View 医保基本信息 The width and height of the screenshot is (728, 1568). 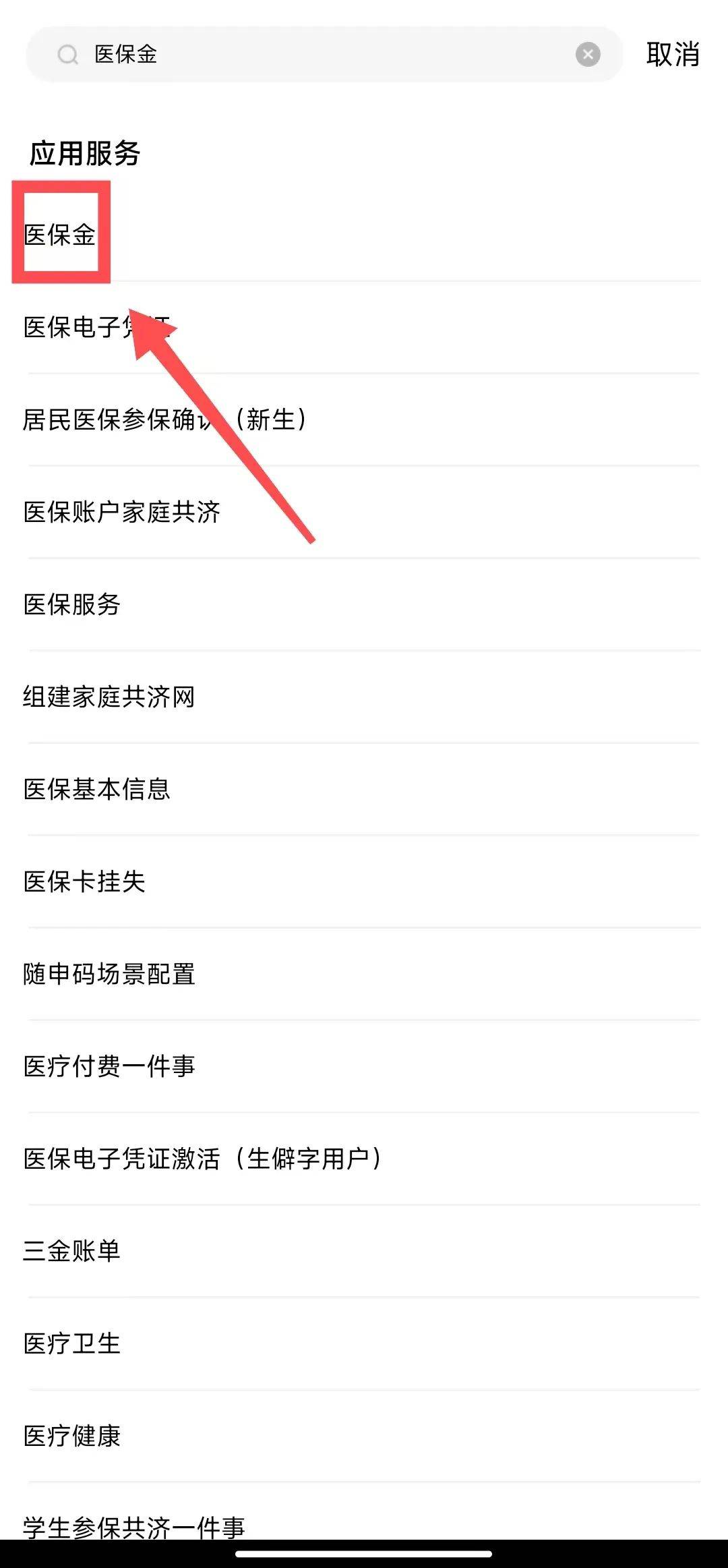tap(97, 789)
